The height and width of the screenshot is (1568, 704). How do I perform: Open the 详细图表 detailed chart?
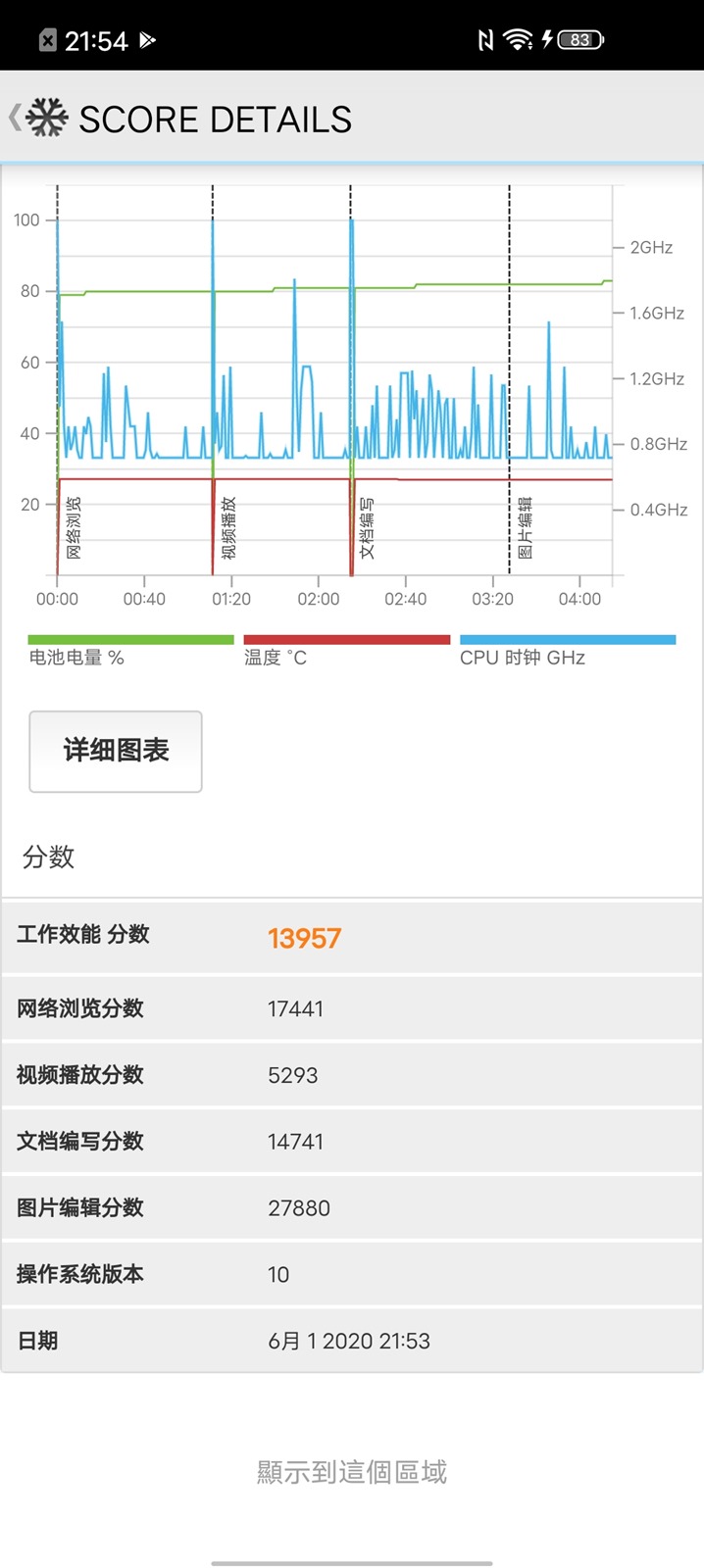click(x=116, y=751)
